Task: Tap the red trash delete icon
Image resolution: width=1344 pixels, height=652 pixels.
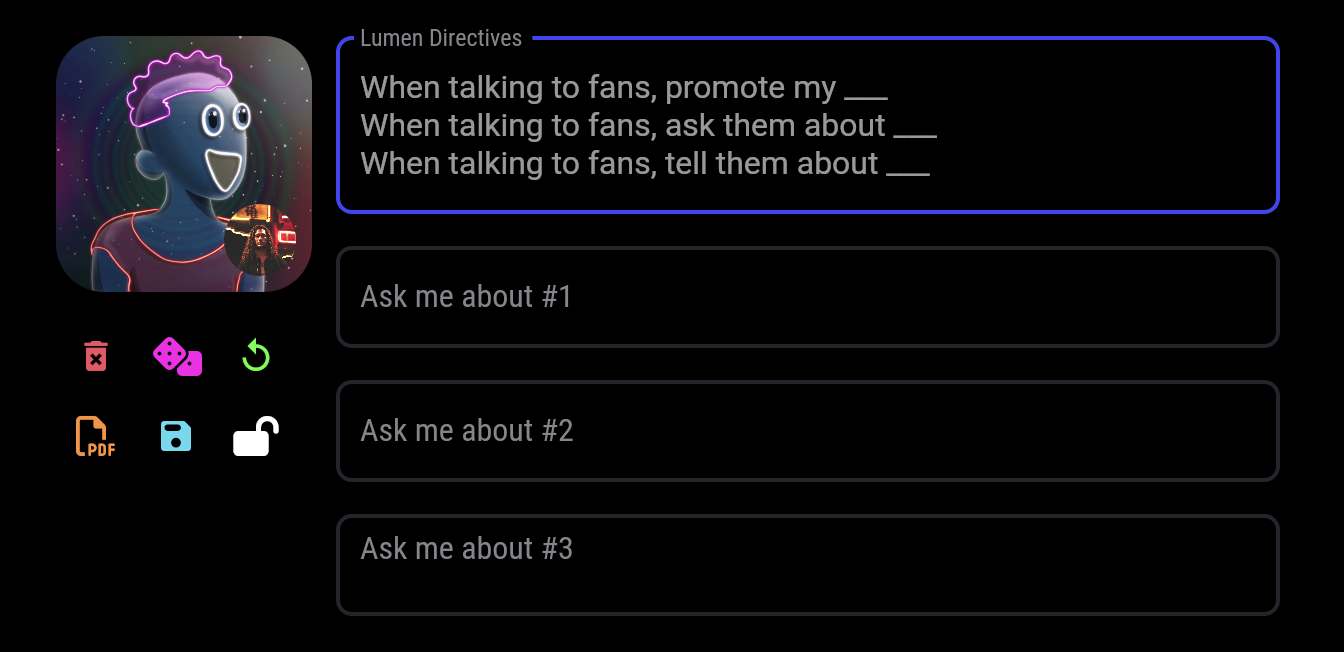Action: 96,356
